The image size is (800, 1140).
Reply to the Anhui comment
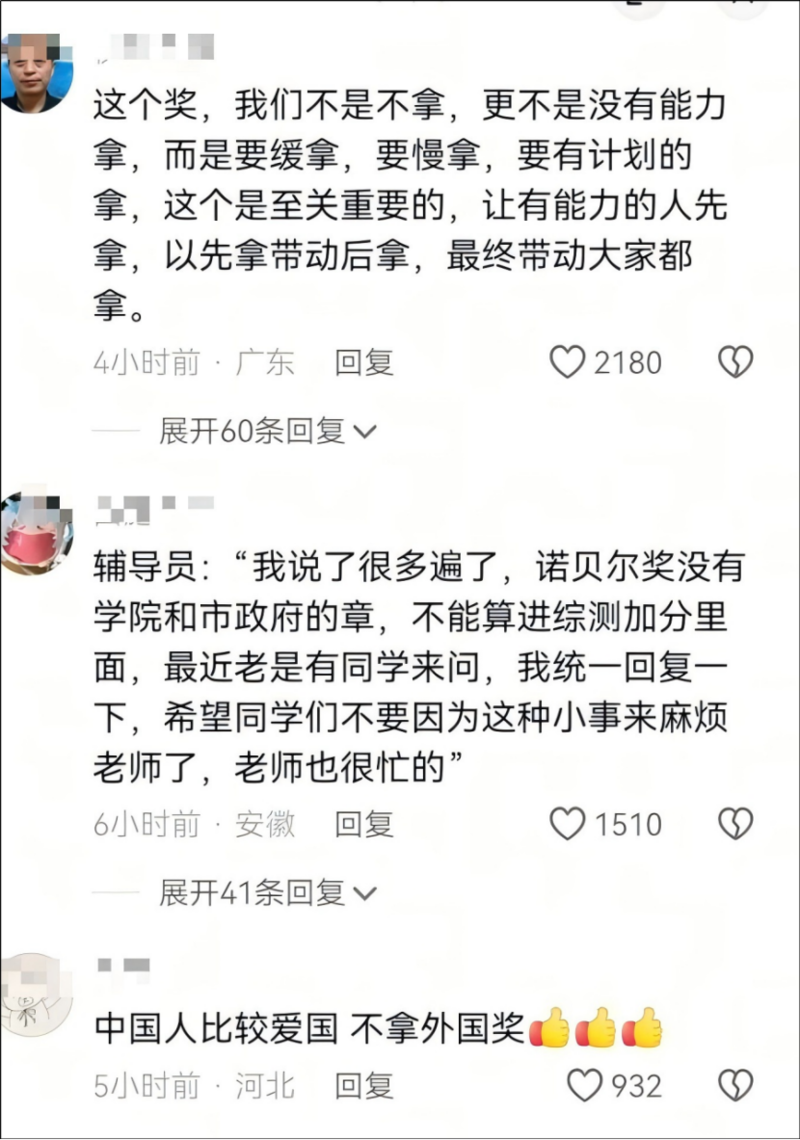tap(364, 824)
